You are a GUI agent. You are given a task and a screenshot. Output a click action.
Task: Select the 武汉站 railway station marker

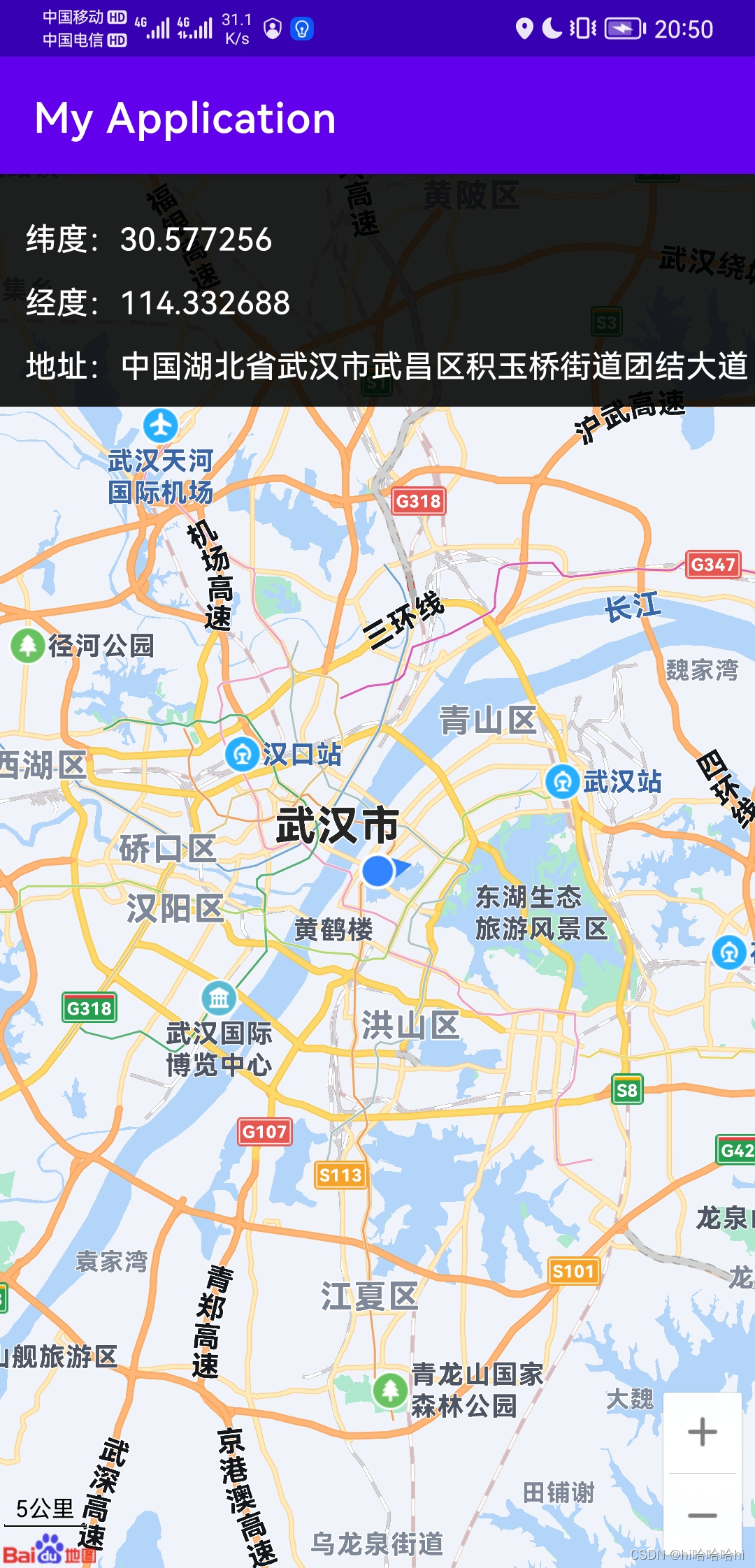pyautogui.click(x=563, y=782)
